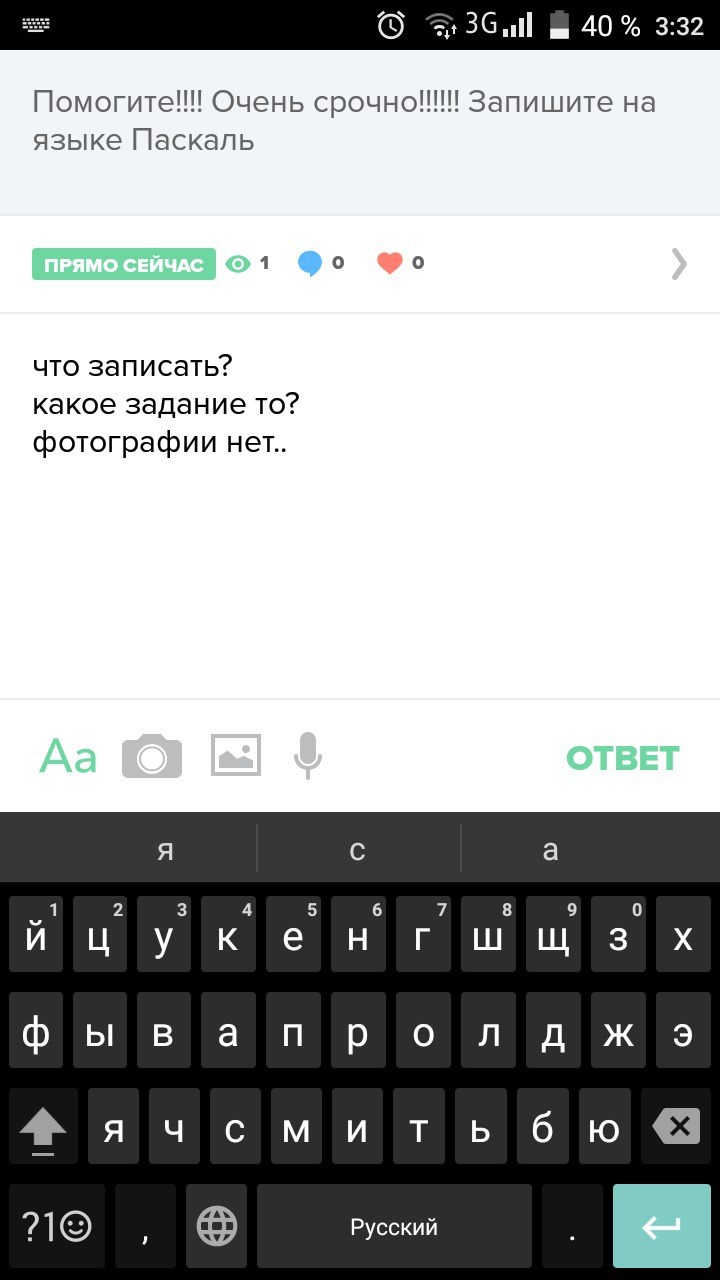Insert a new line with the enter key
Screen dimensions: 720x1280
coord(660,1226)
